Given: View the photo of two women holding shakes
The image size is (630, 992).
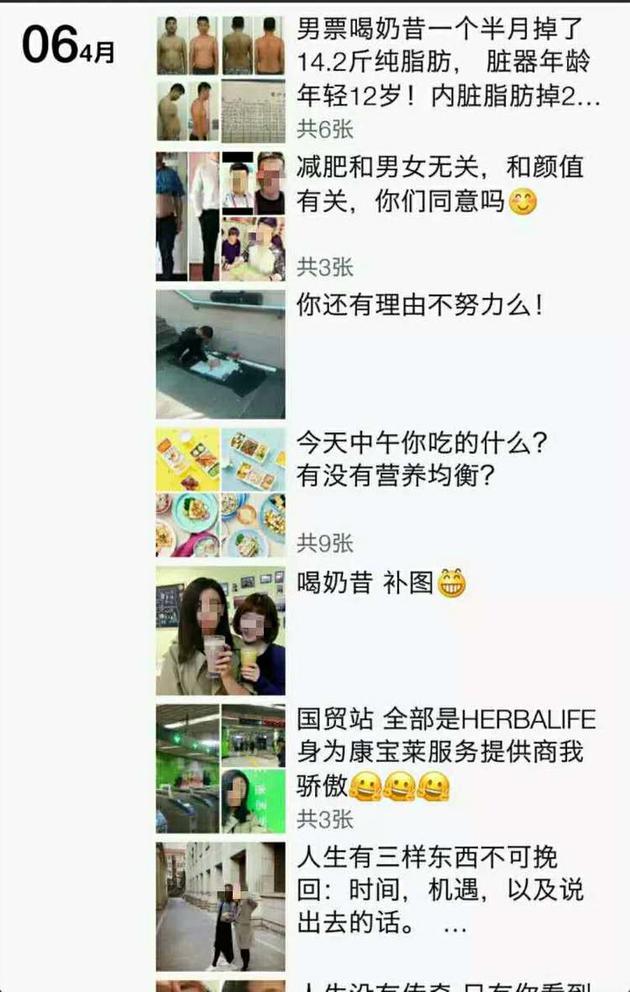Looking at the screenshot, I should pos(220,630).
